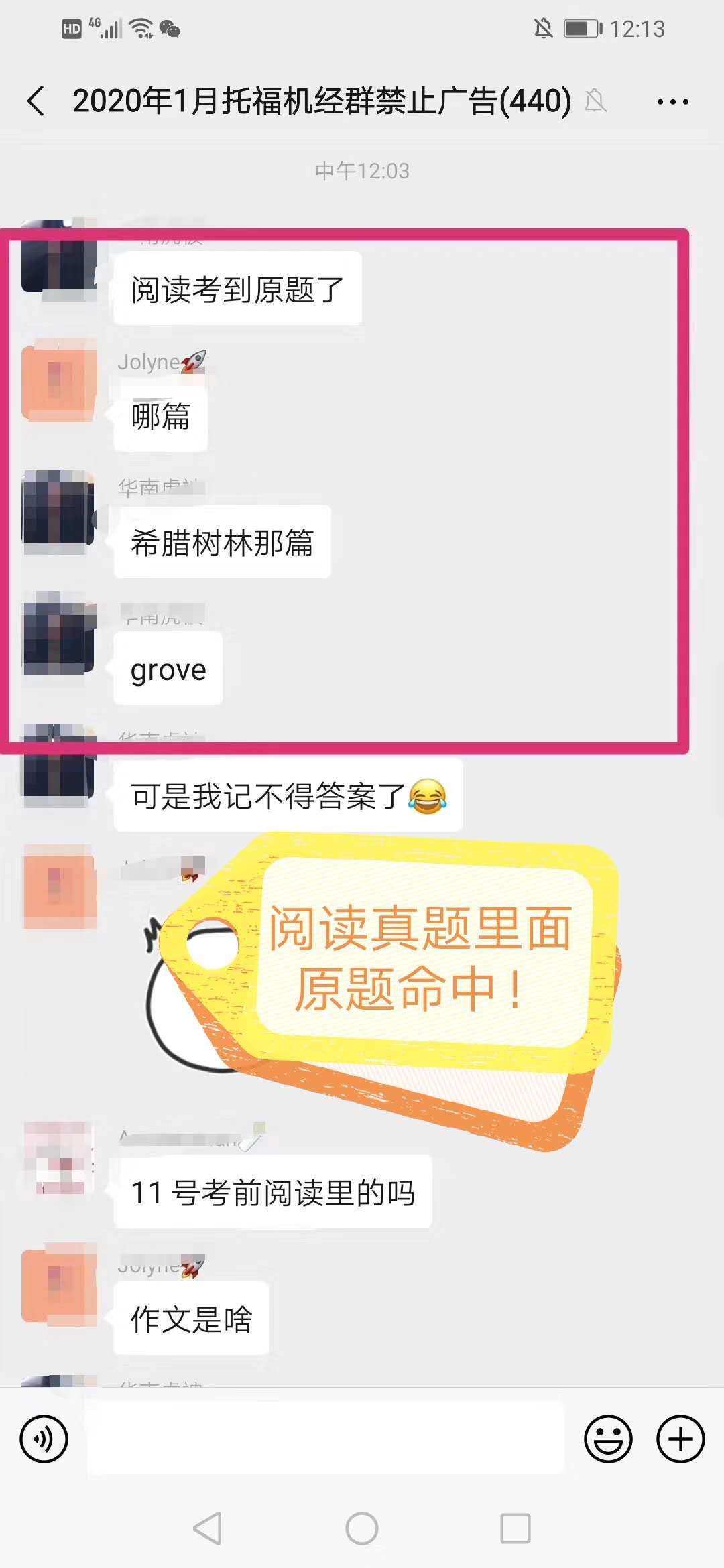Open the plus attachments menu
This screenshot has height=1568, width=724.
(680, 1439)
